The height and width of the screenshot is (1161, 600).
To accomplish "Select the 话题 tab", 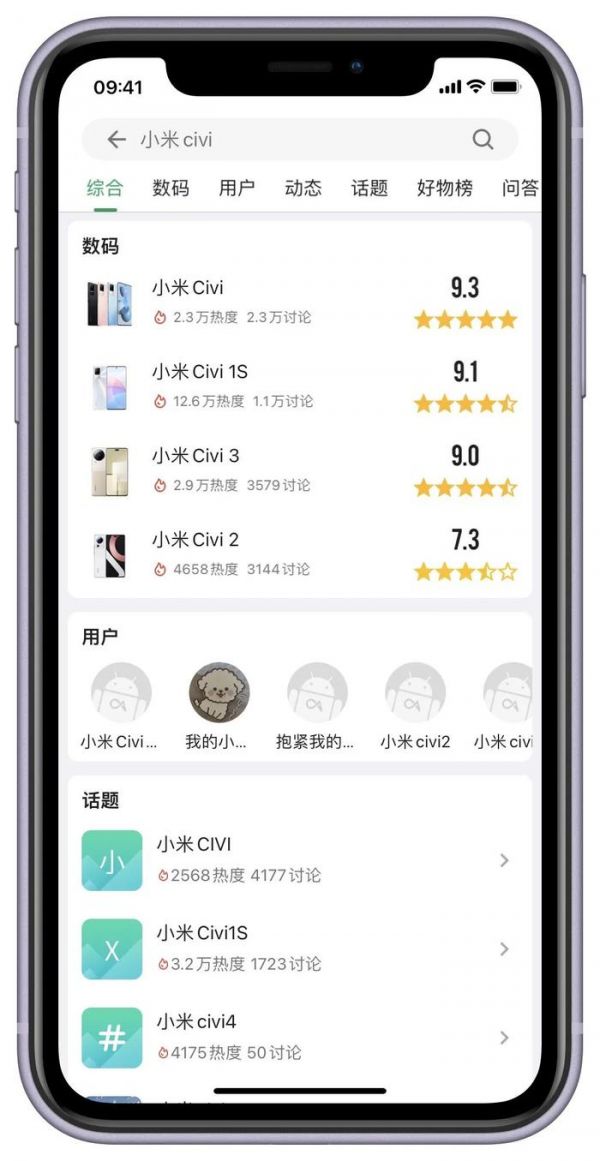I will [369, 188].
